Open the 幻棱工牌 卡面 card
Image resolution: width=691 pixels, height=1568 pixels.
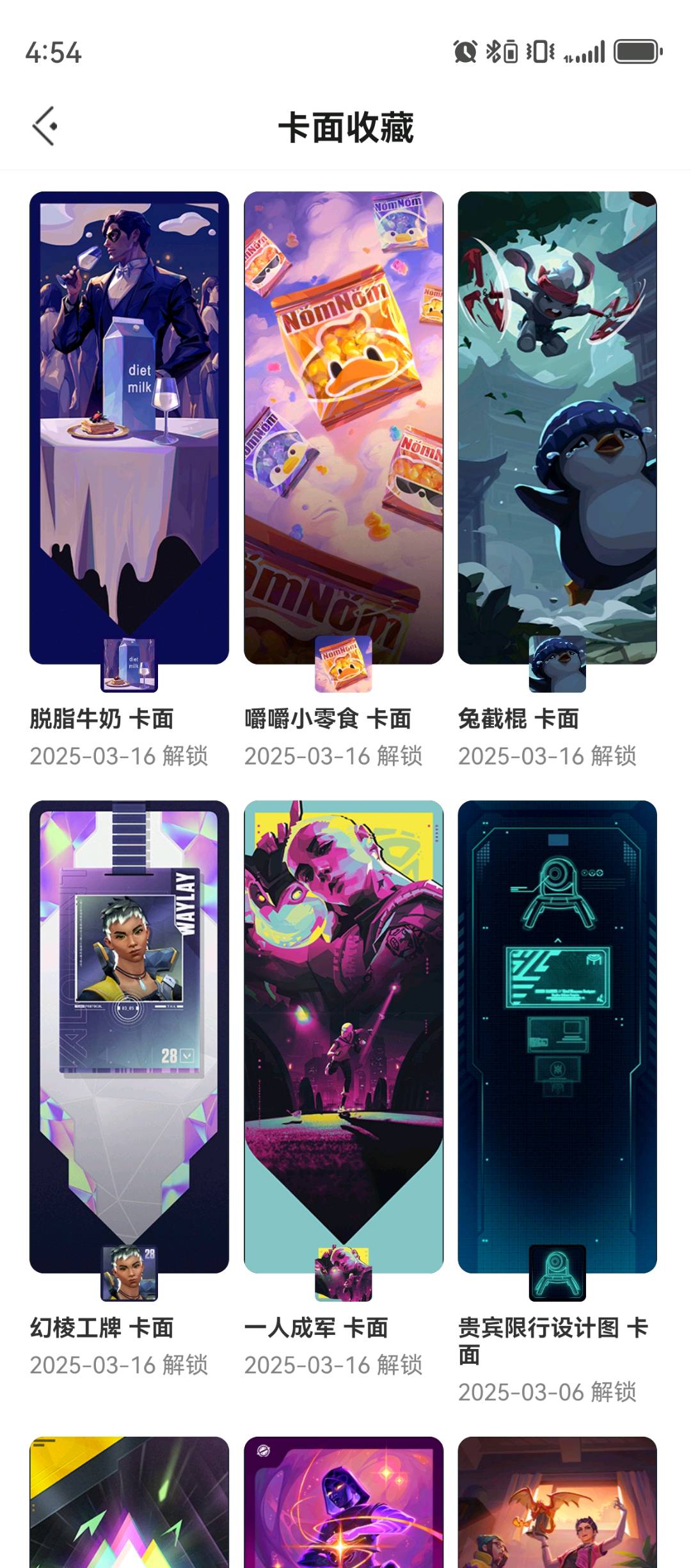tap(129, 1036)
